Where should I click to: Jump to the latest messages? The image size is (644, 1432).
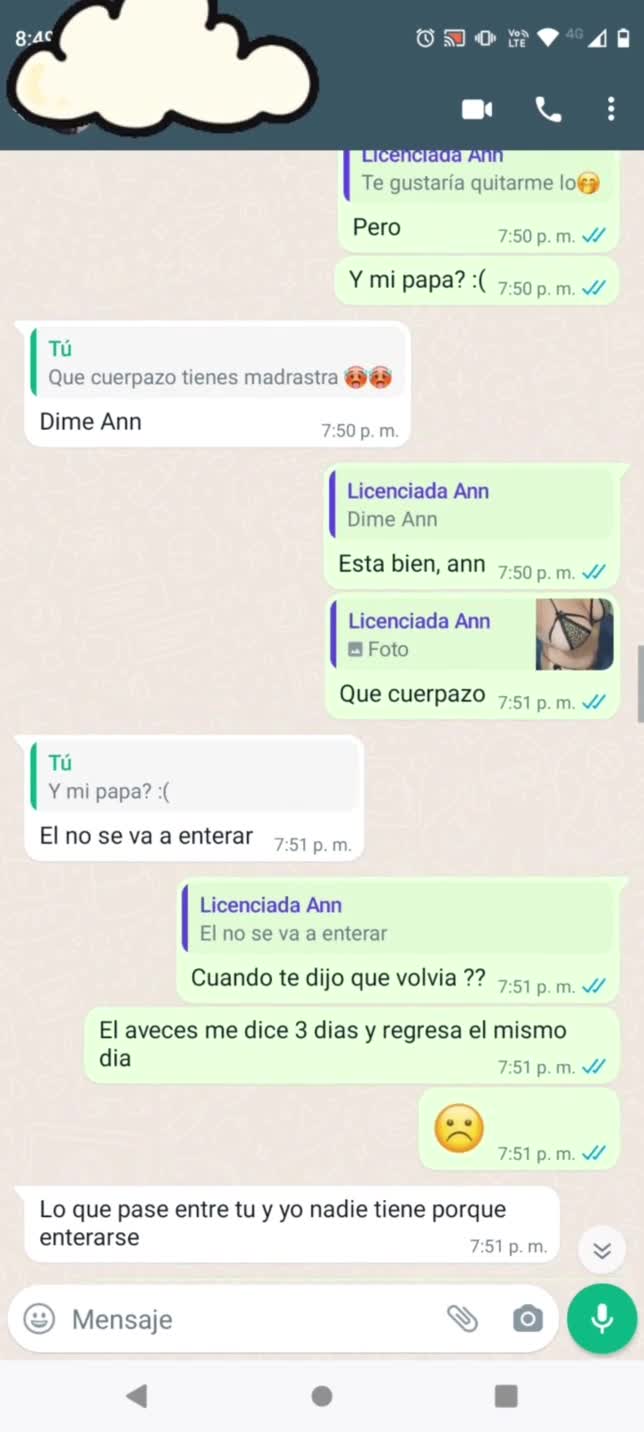pyautogui.click(x=601, y=1250)
